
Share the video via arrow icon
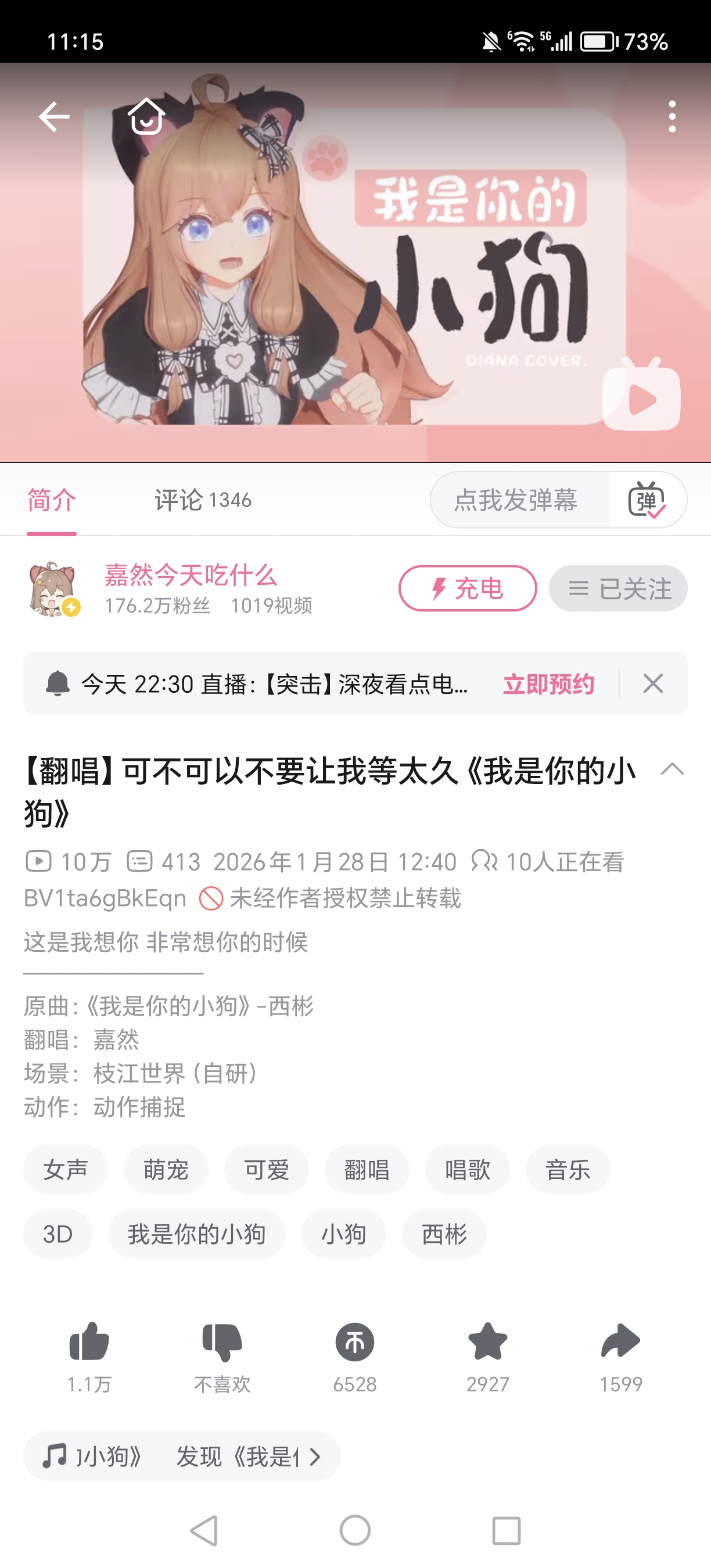pyautogui.click(x=620, y=1343)
